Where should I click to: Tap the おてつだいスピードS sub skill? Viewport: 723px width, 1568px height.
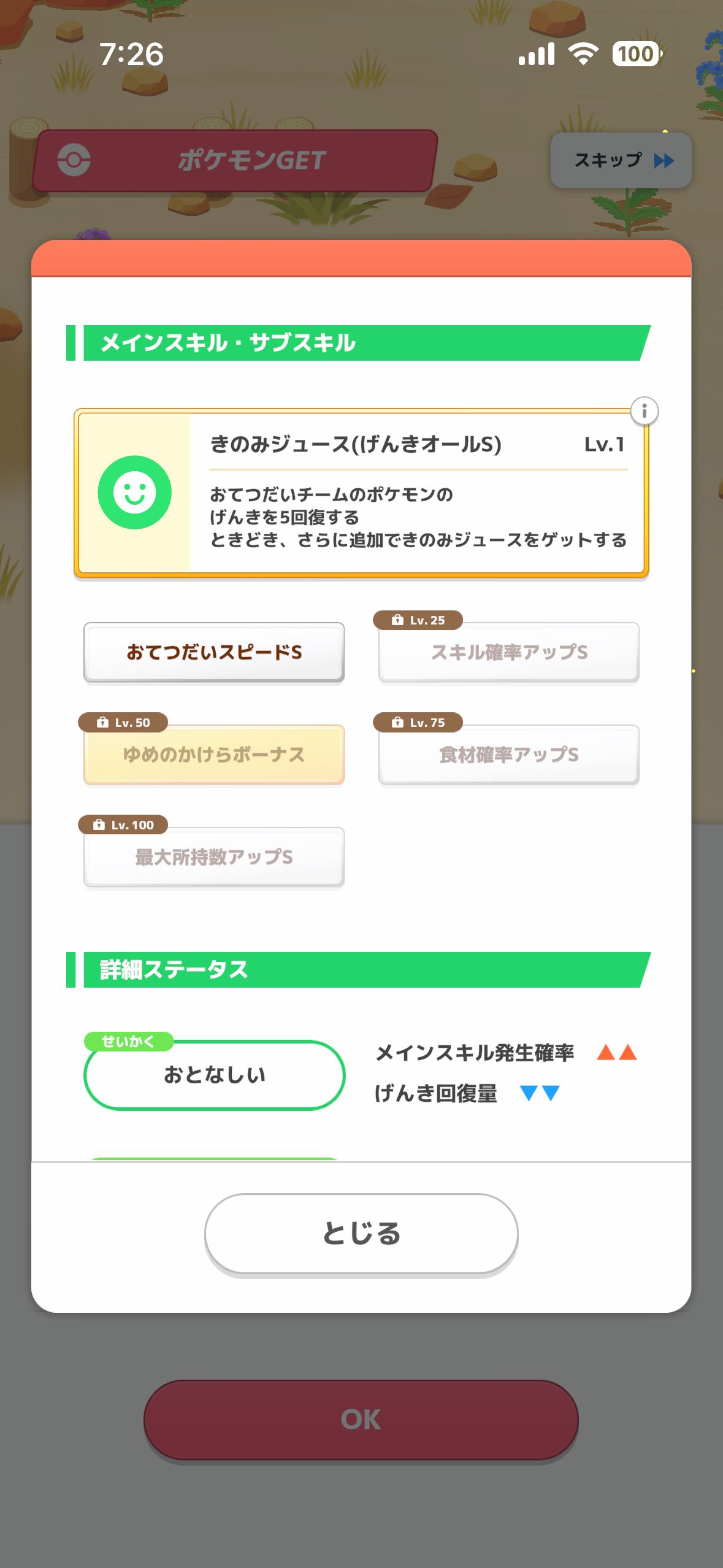pyautogui.click(x=214, y=652)
